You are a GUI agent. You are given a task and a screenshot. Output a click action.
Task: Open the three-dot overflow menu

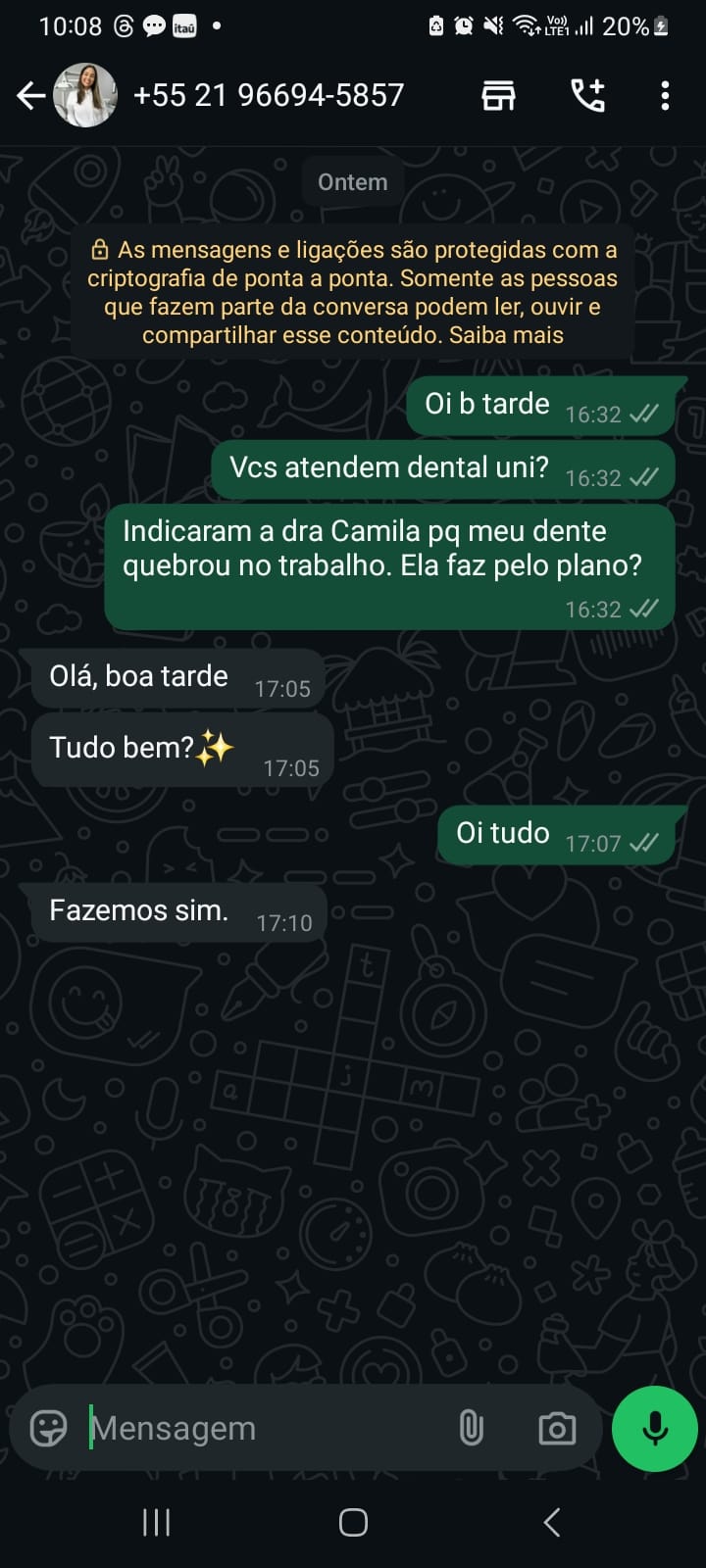click(x=665, y=95)
